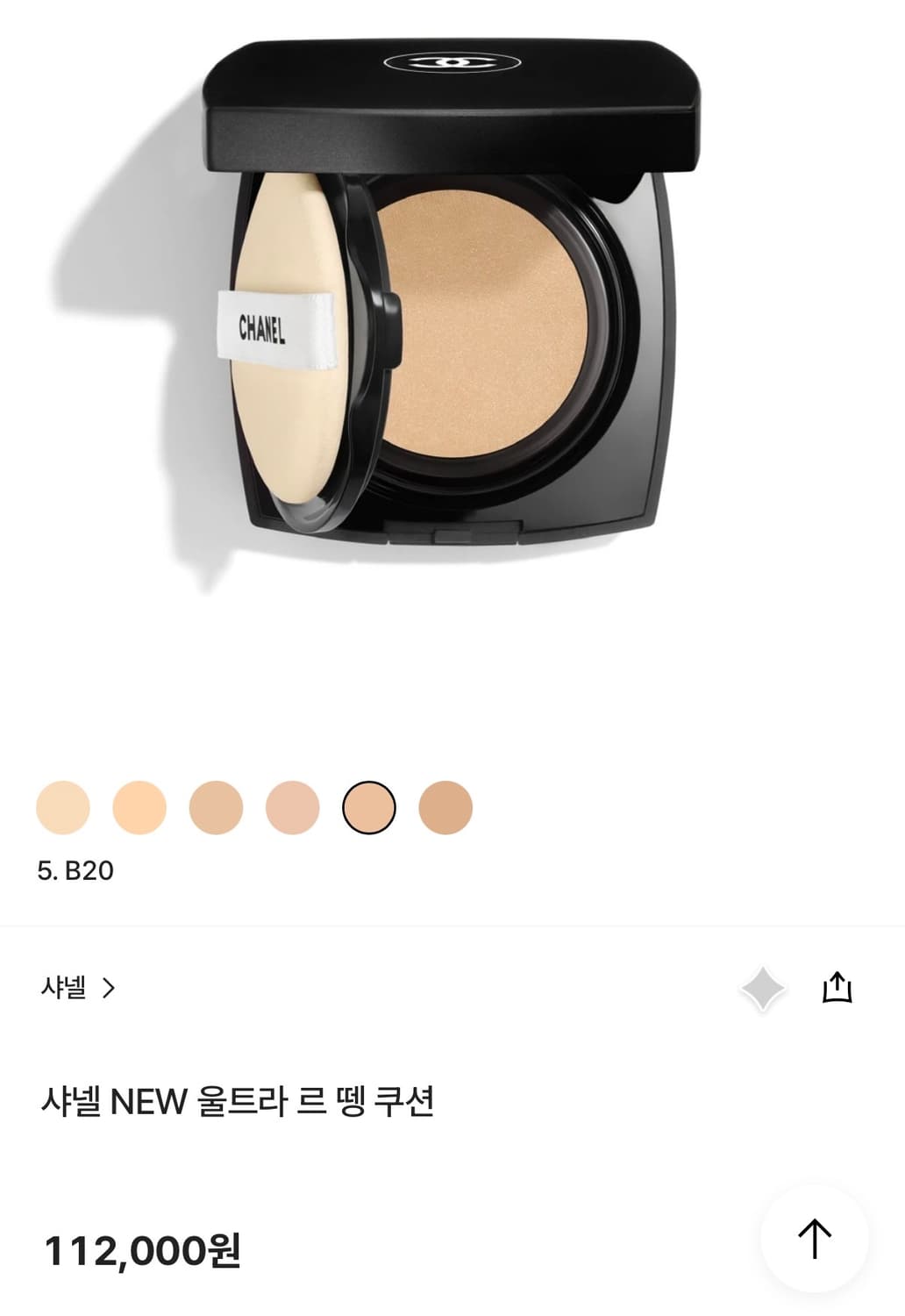Select the fourth beige shade swatch
The height and width of the screenshot is (1316, 905).
291,807
